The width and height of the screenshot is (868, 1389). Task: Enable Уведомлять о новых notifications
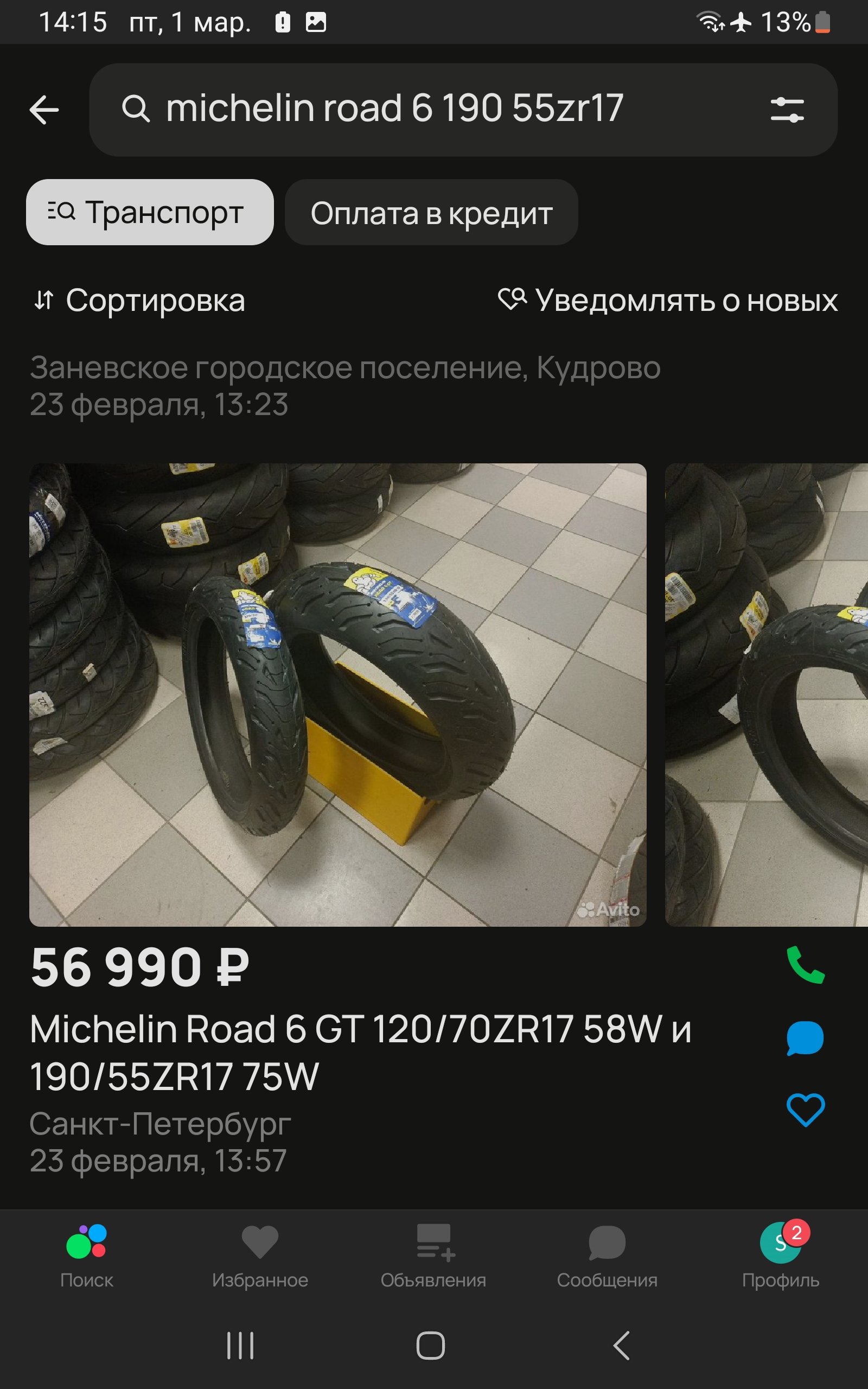coord(668,300)
